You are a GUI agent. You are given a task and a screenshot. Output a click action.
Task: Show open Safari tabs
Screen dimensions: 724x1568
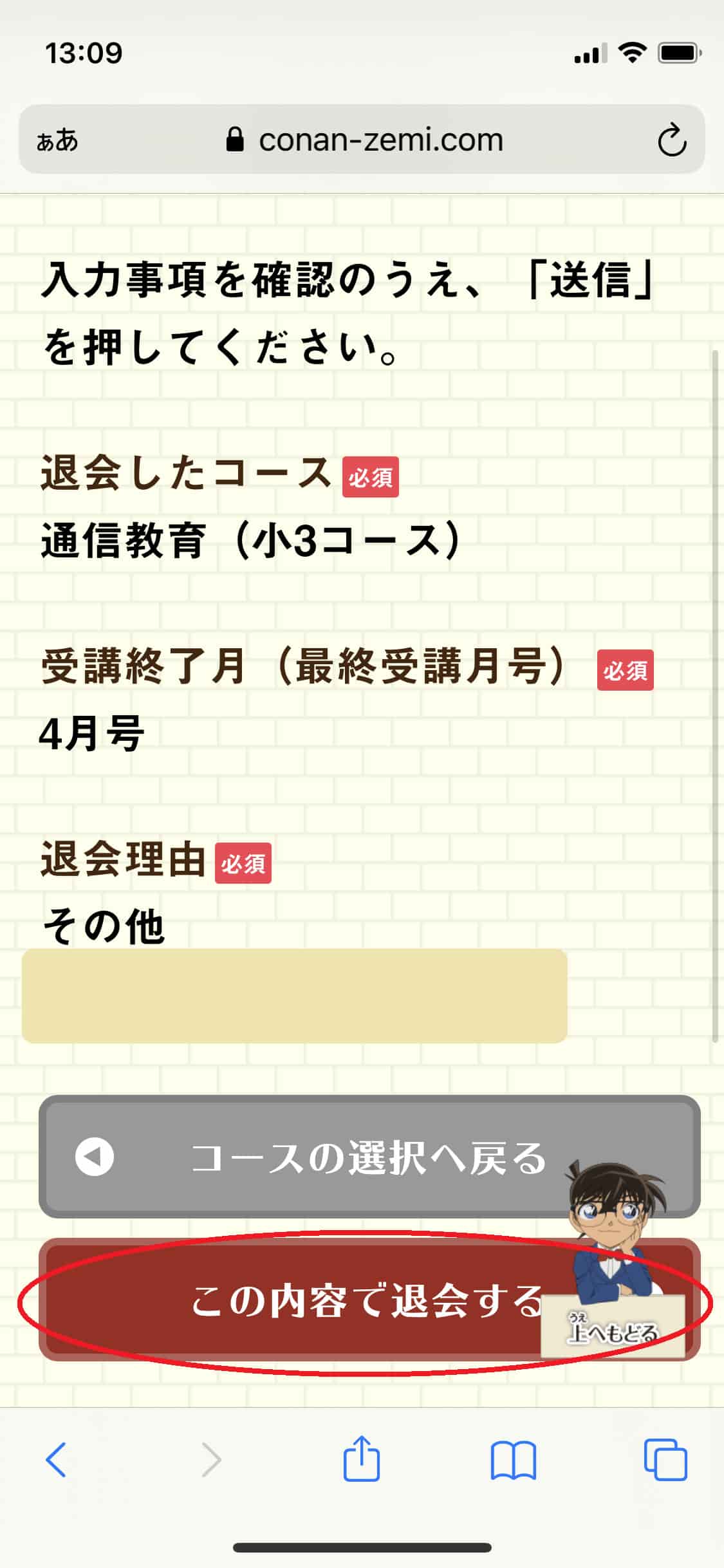[x=665, y=1460]
